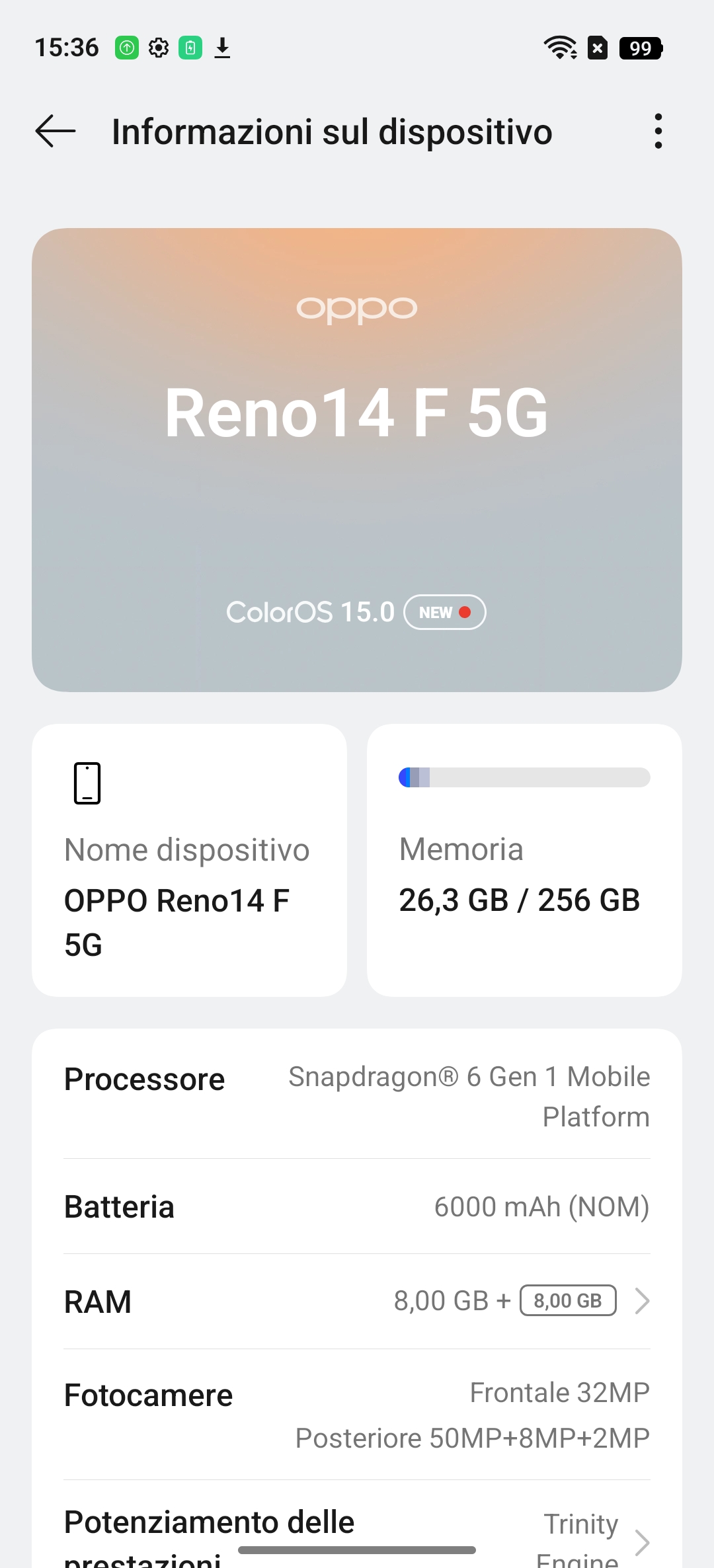The height and width of the screenshot is (1568, 714).
Task: Open the three-dot overflow menu
Action: (x=658, y=131)
